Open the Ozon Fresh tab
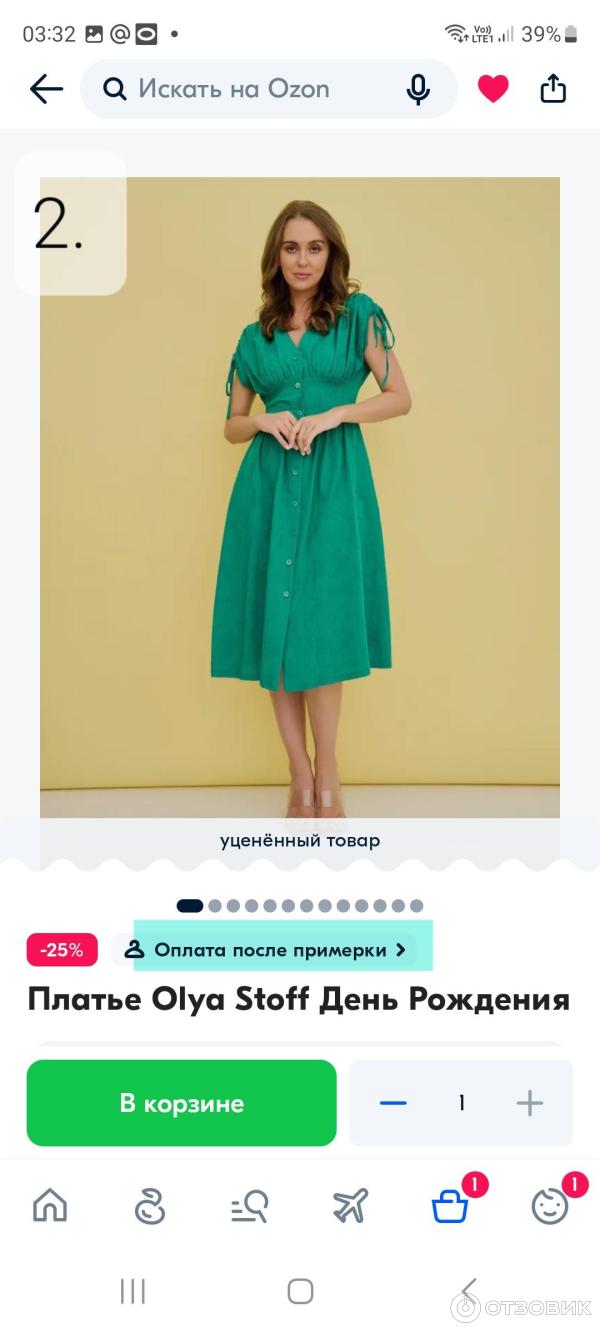The height and width of the screenshot is (1333, 600). [x=150, y=1206]
